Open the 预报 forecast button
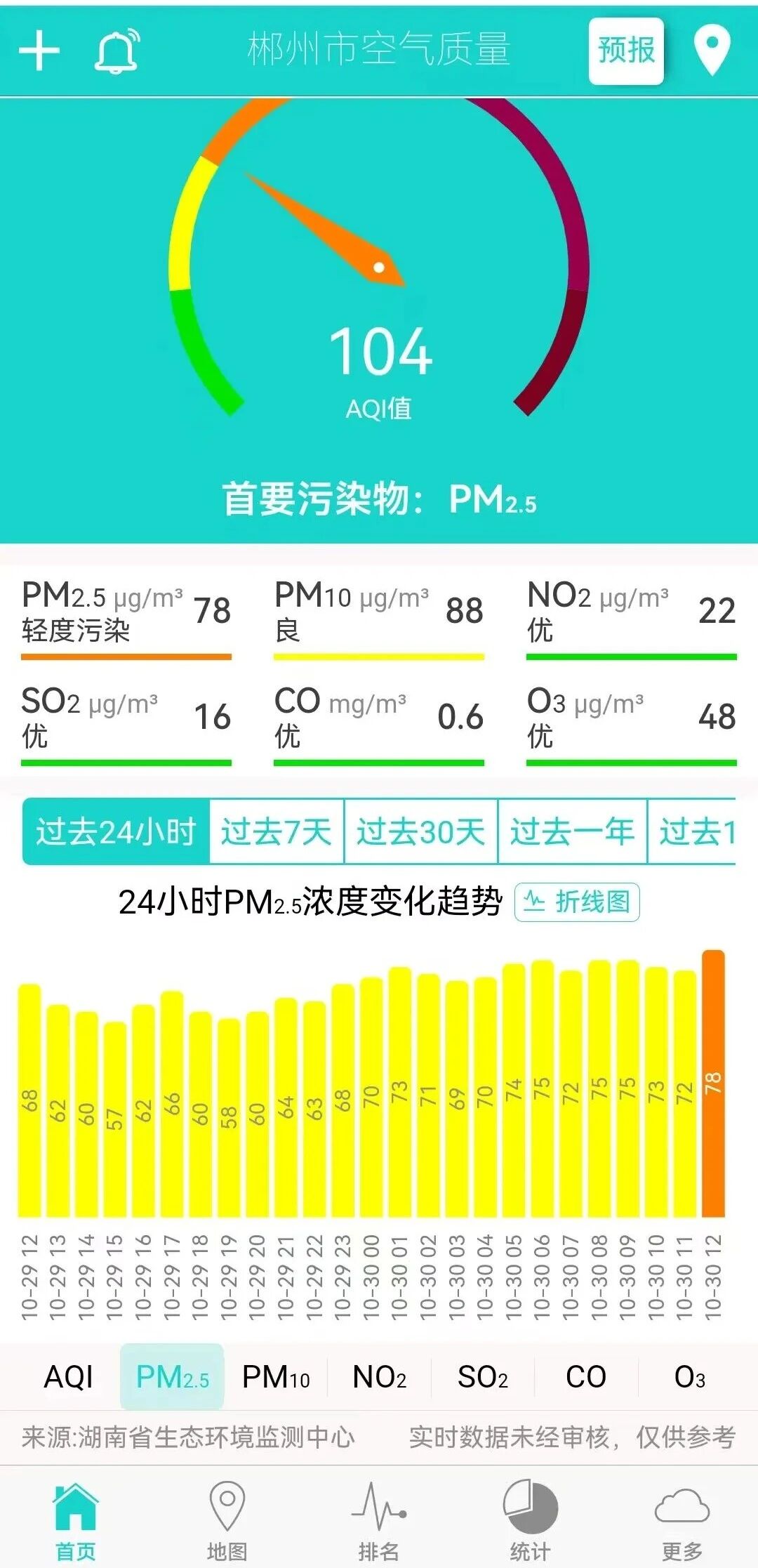Image resolution: width=758 pixels, height=1568 pixels. pos(625,51)
